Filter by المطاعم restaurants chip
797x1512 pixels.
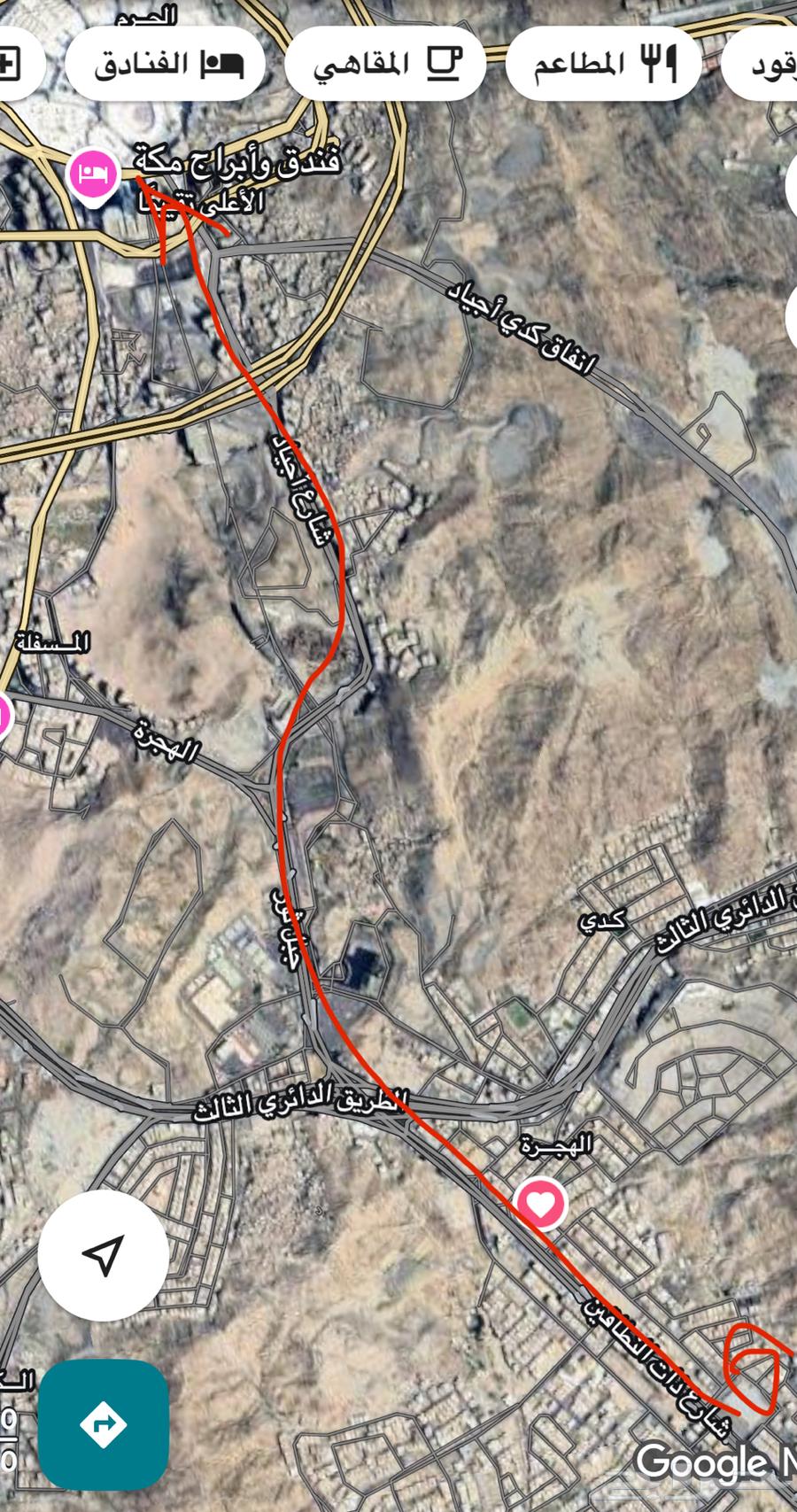[604, 64]
